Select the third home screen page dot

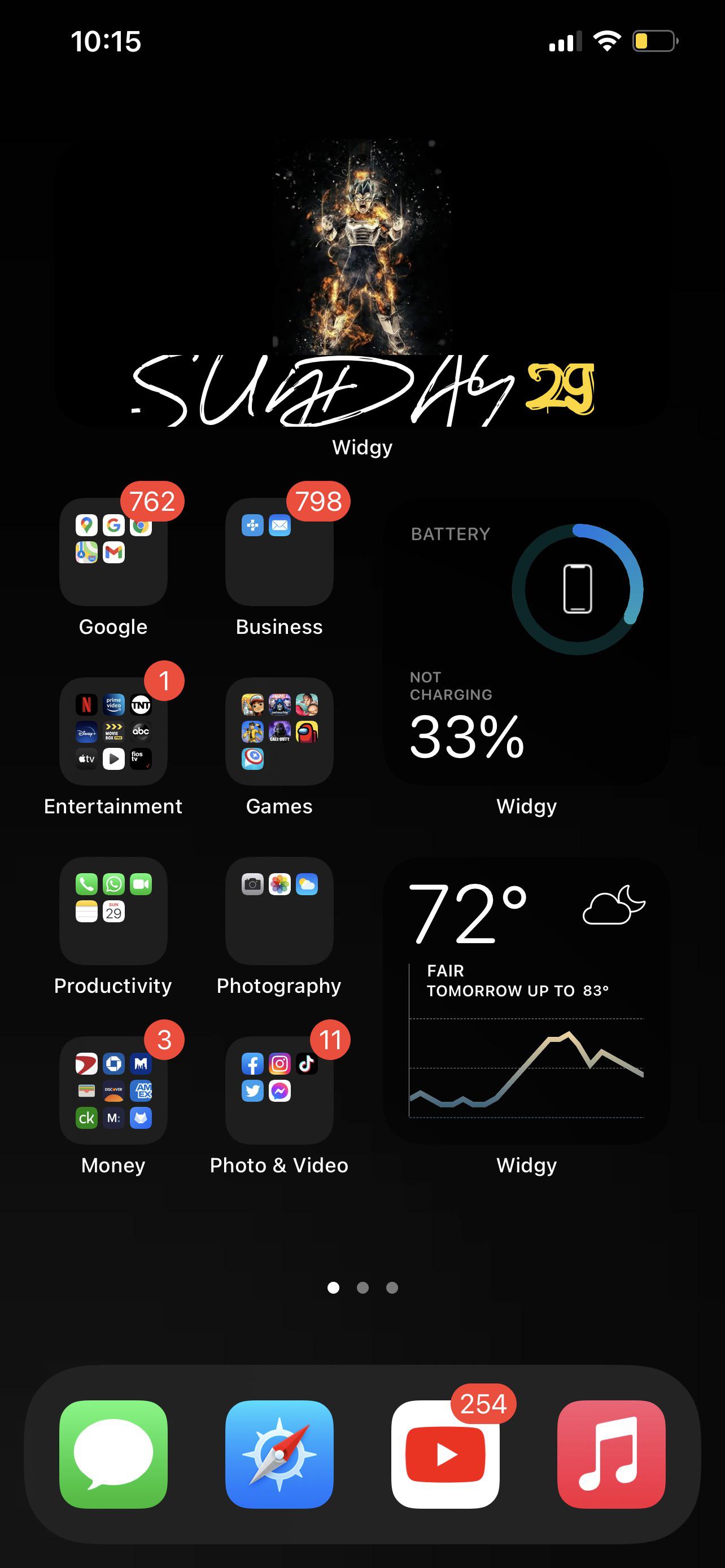[391, 1288]
